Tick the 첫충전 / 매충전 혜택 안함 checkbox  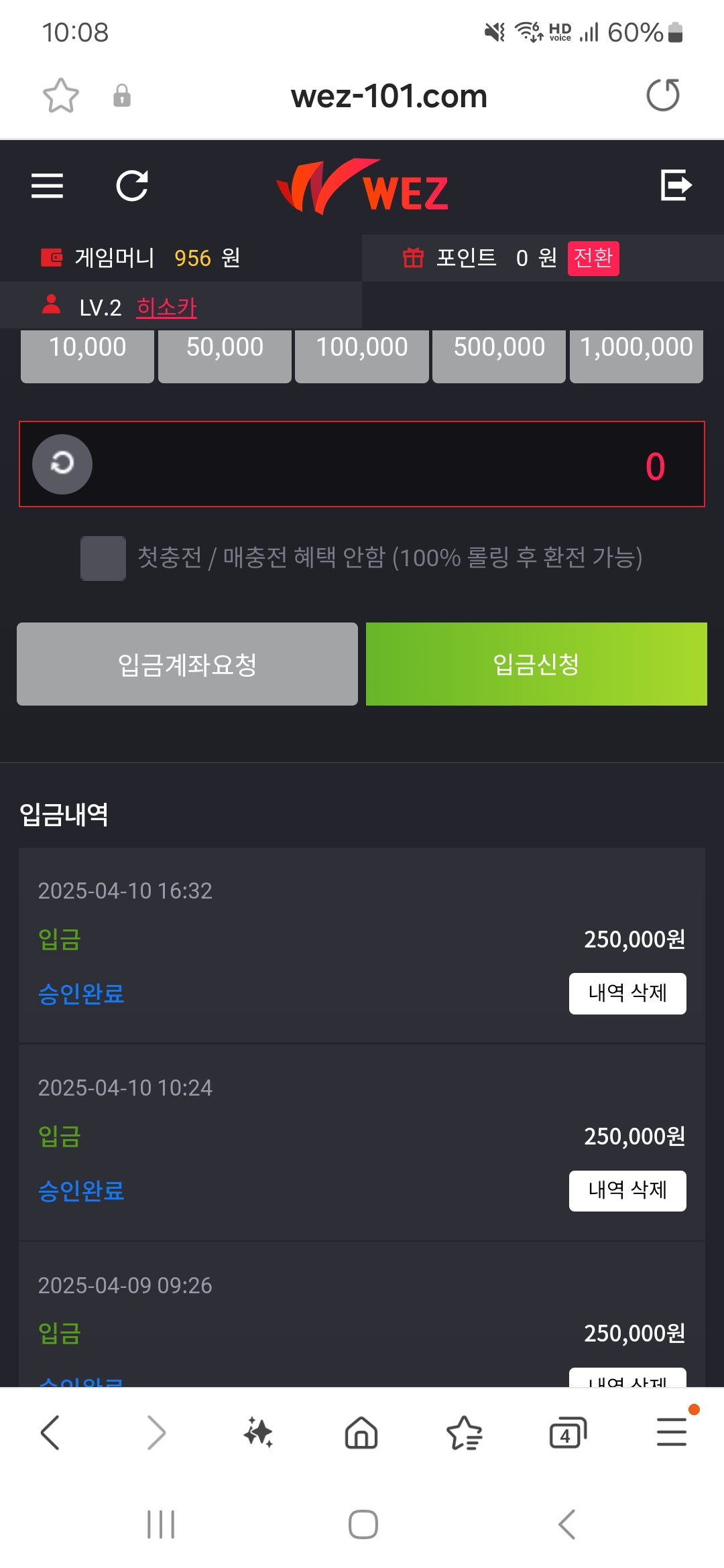tap(103, 558)
